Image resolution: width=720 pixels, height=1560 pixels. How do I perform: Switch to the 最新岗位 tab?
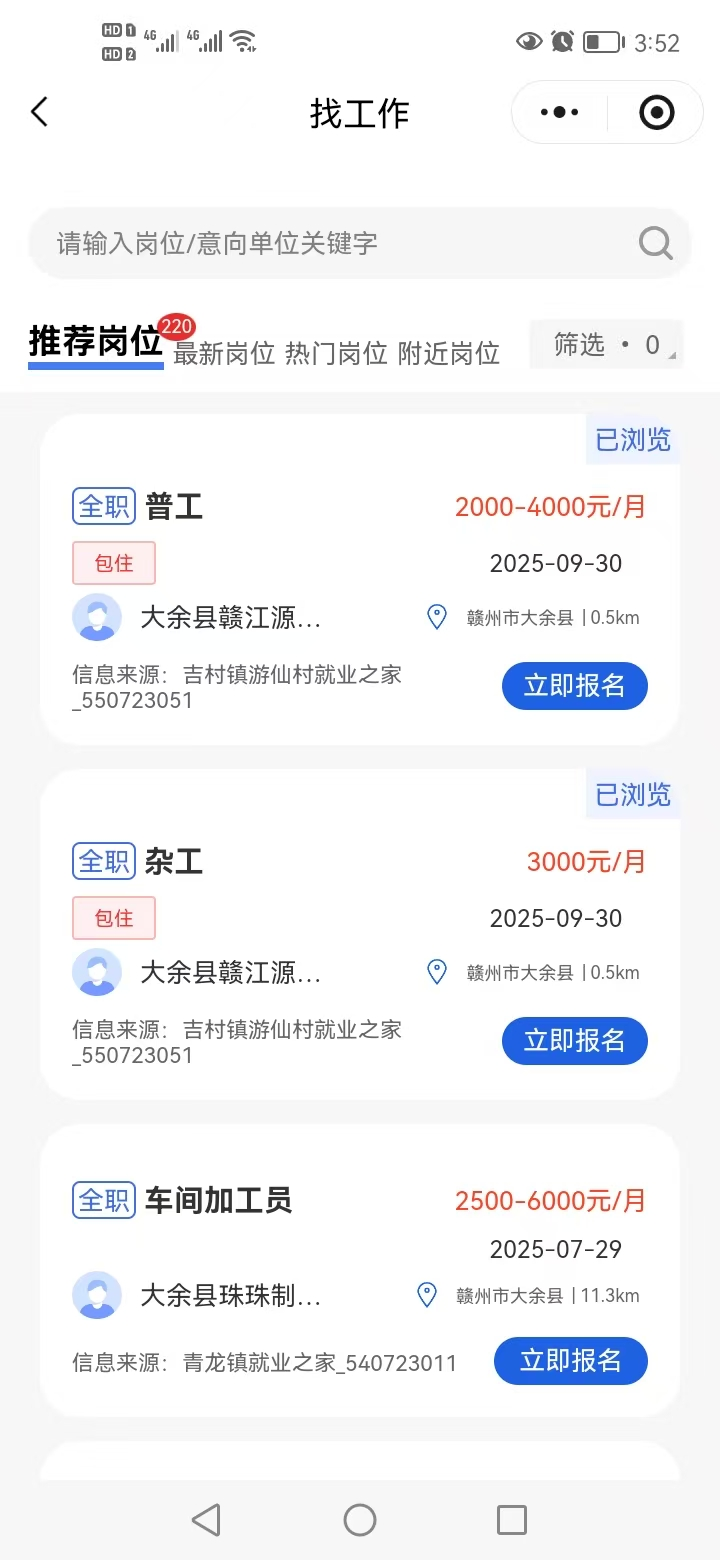tap(224, 353)
